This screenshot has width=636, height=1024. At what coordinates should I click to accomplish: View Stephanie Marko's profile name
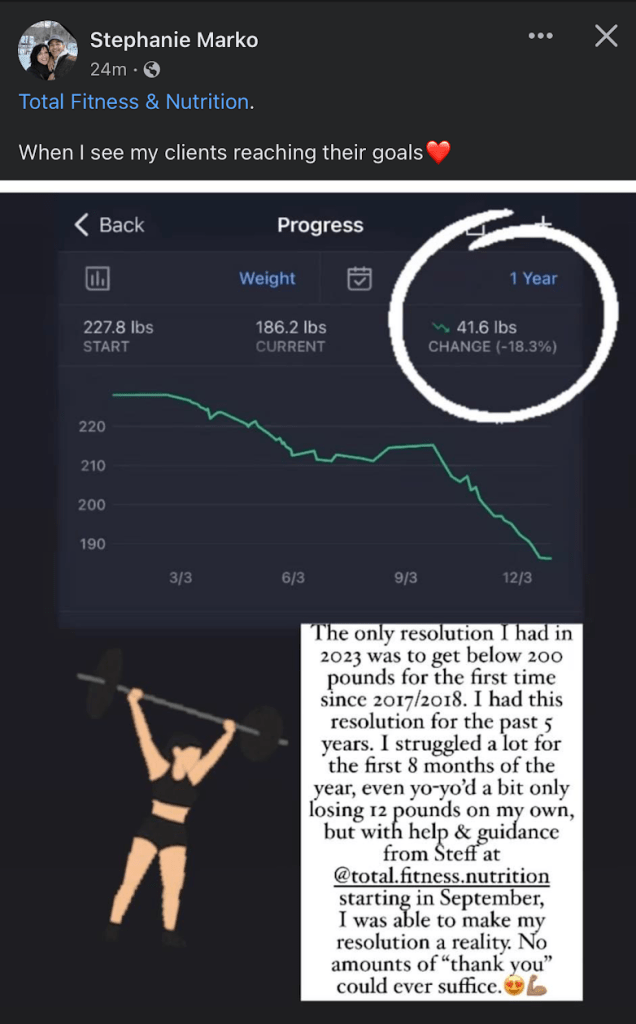[174, 40]
